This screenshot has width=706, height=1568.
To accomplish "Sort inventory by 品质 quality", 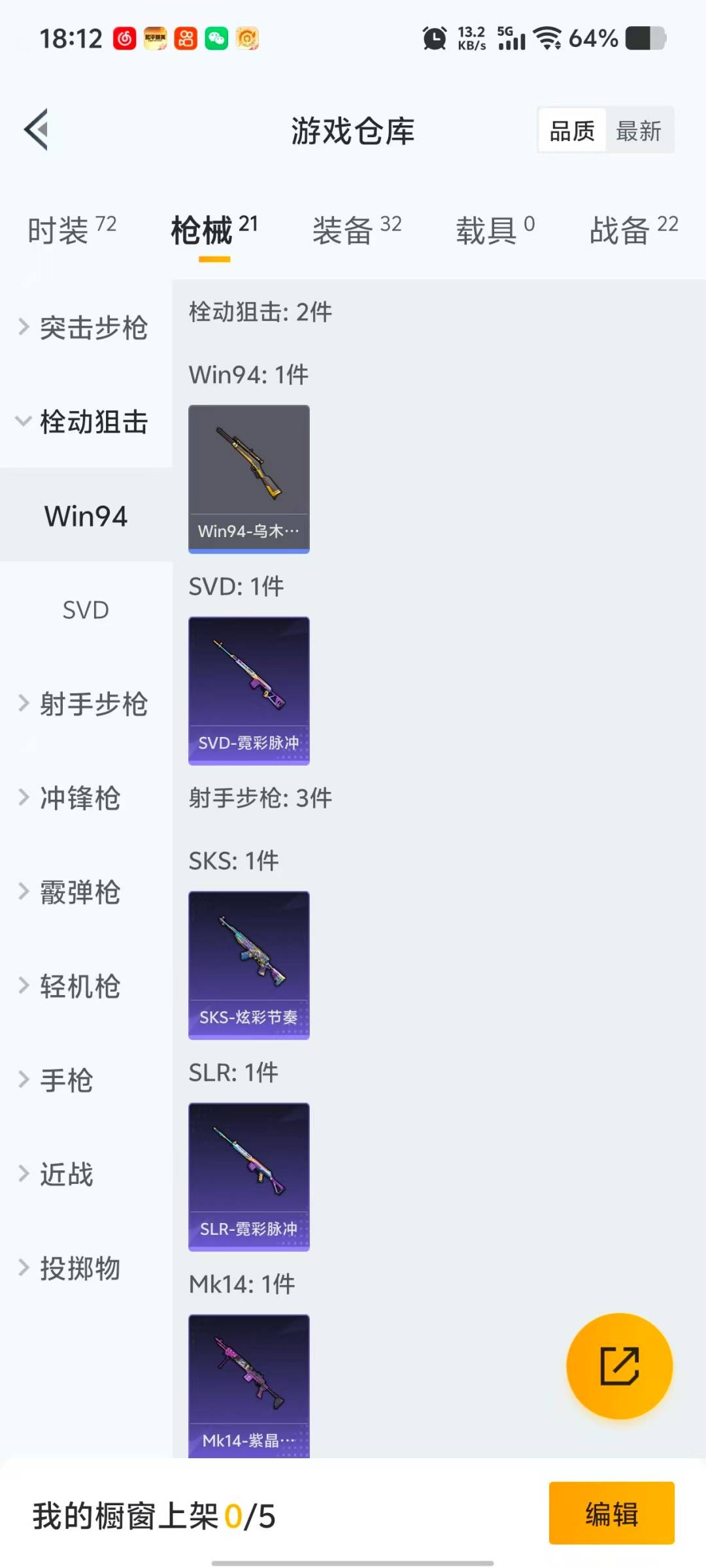I will (x=571, y=130).
